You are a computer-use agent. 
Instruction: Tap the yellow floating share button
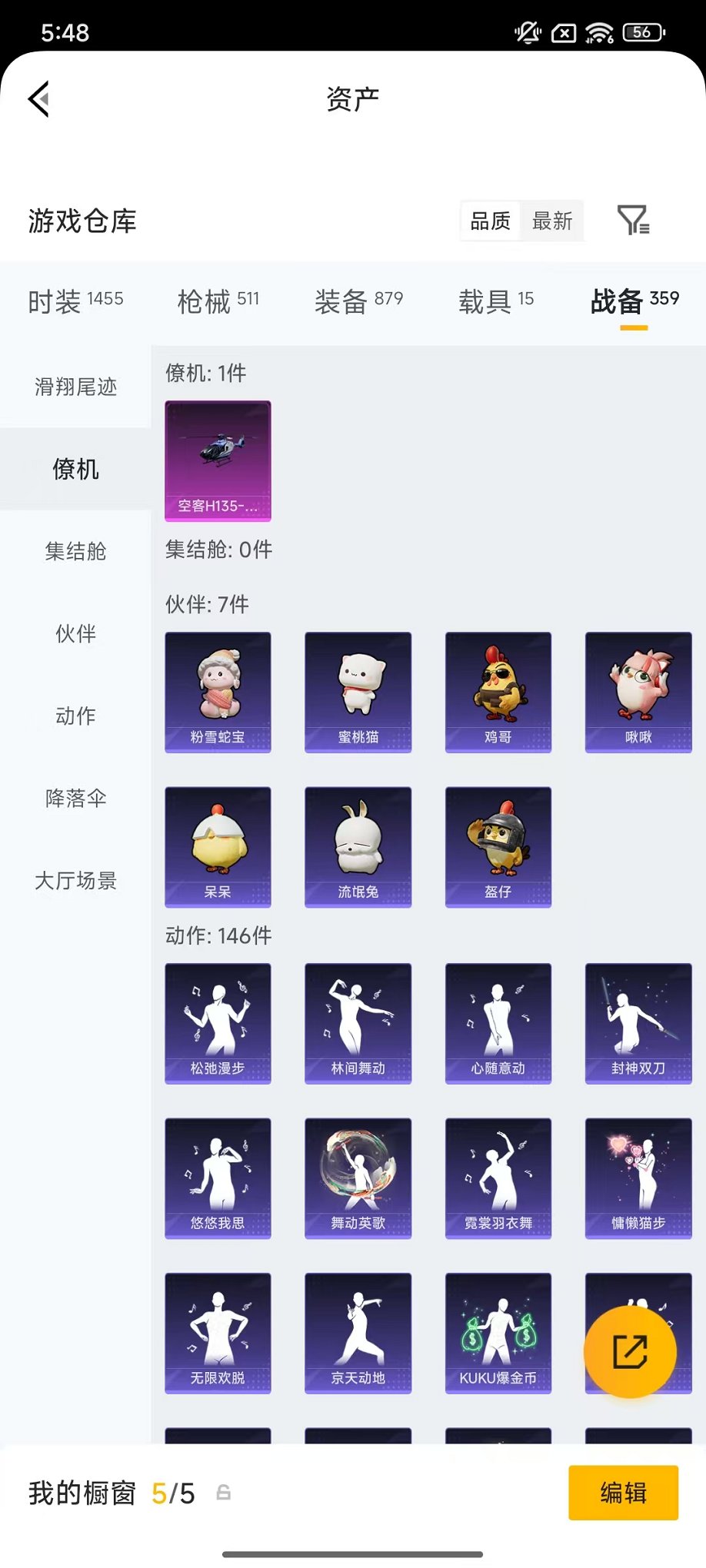point(630,1352)
